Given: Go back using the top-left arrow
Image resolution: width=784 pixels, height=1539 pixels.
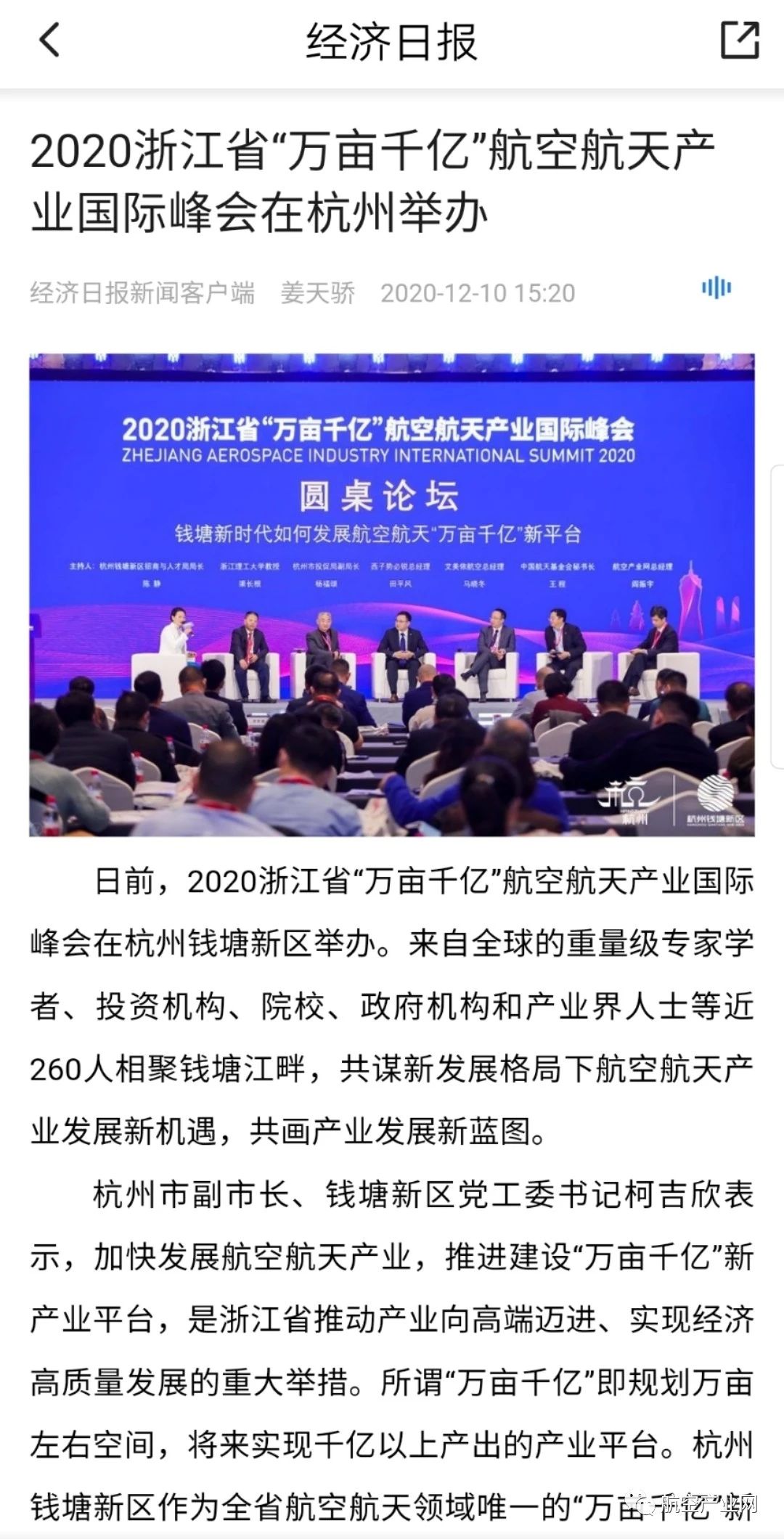Looking at the screenshot, I should click(x=49, y=40).
